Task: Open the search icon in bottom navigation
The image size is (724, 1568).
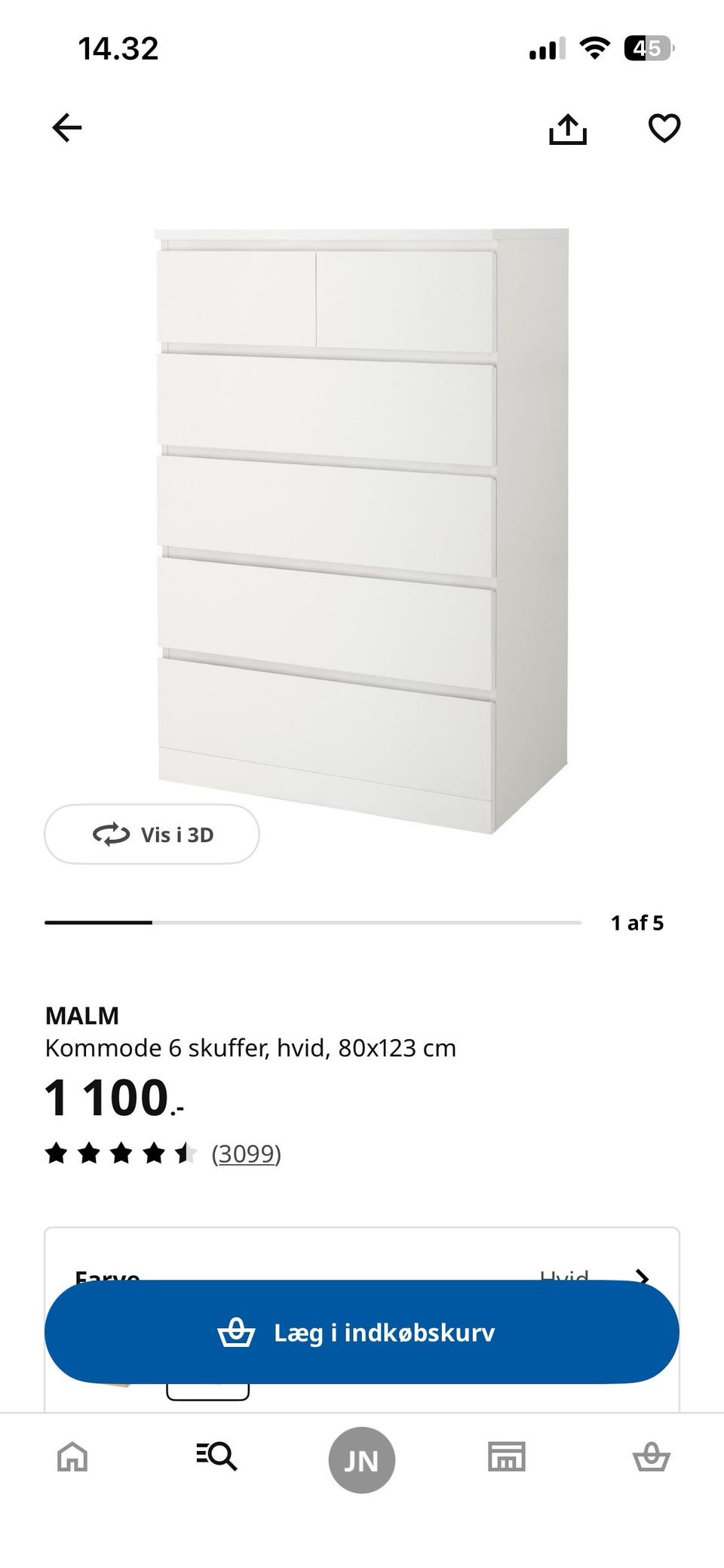Action: (x=216, y=1458)
